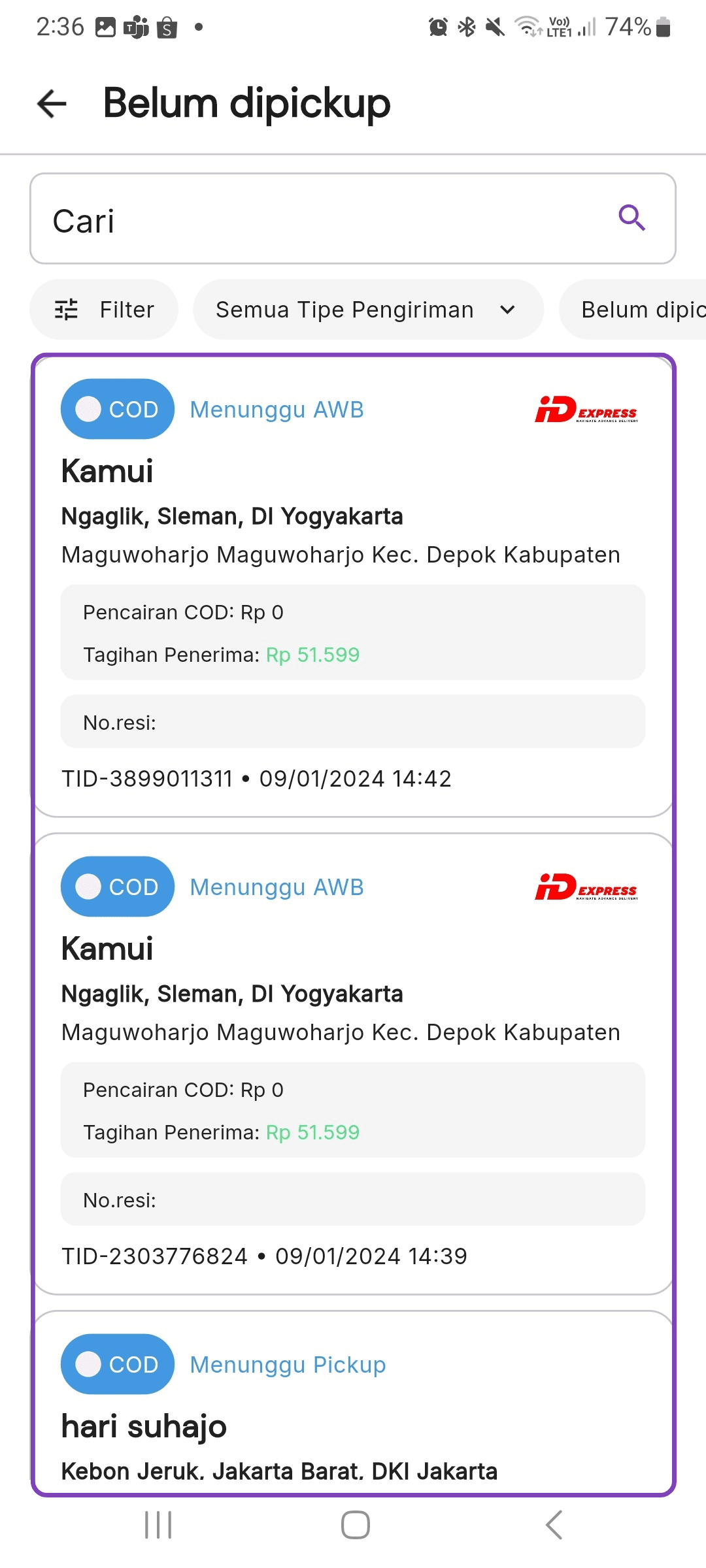Tap the purple search magnifier icon

click(x=631, y=218)
